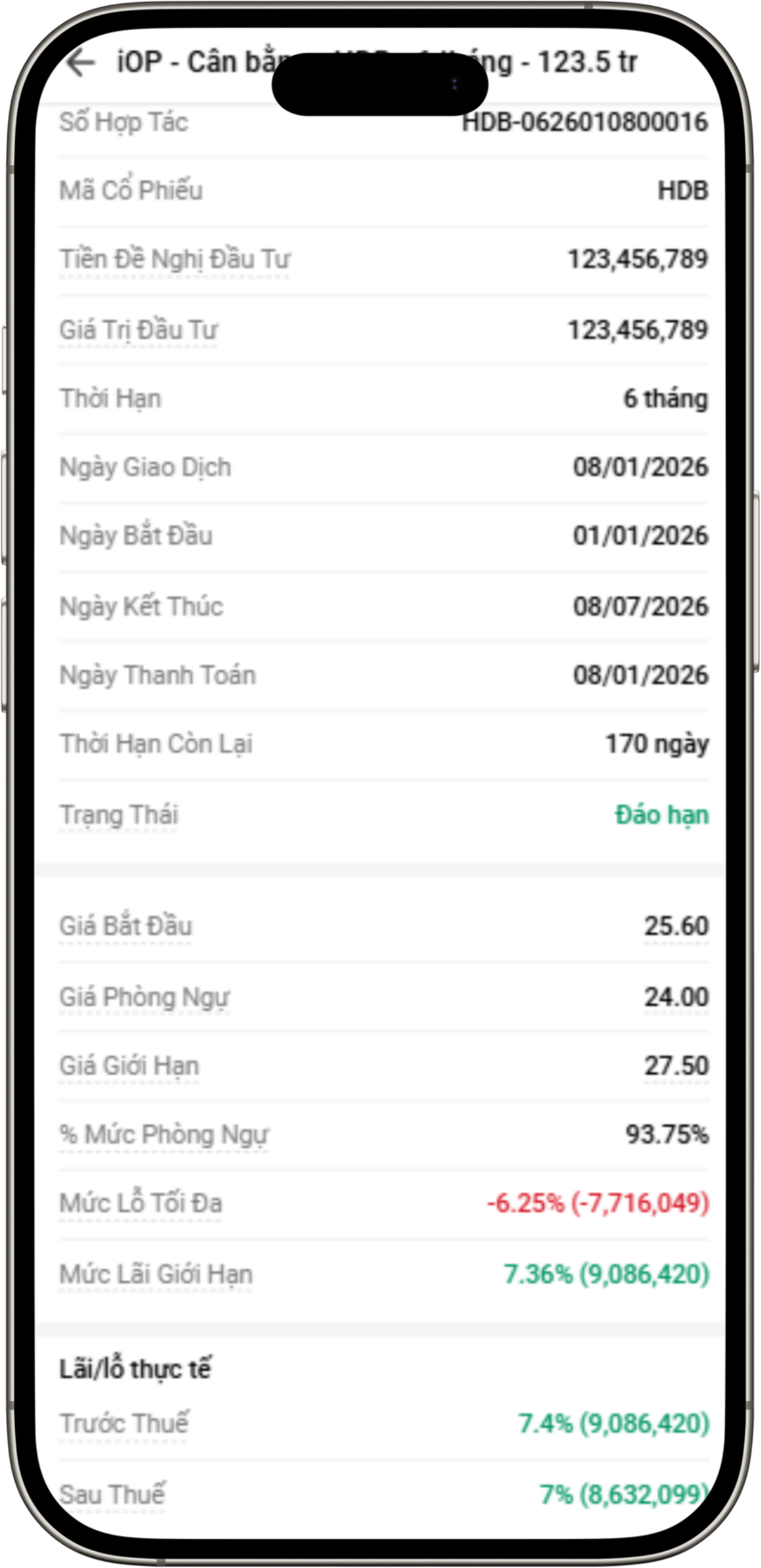761x1568 pixels.
Task: Tap the Giá Phòng Ngự label
Action: (144, 997)
